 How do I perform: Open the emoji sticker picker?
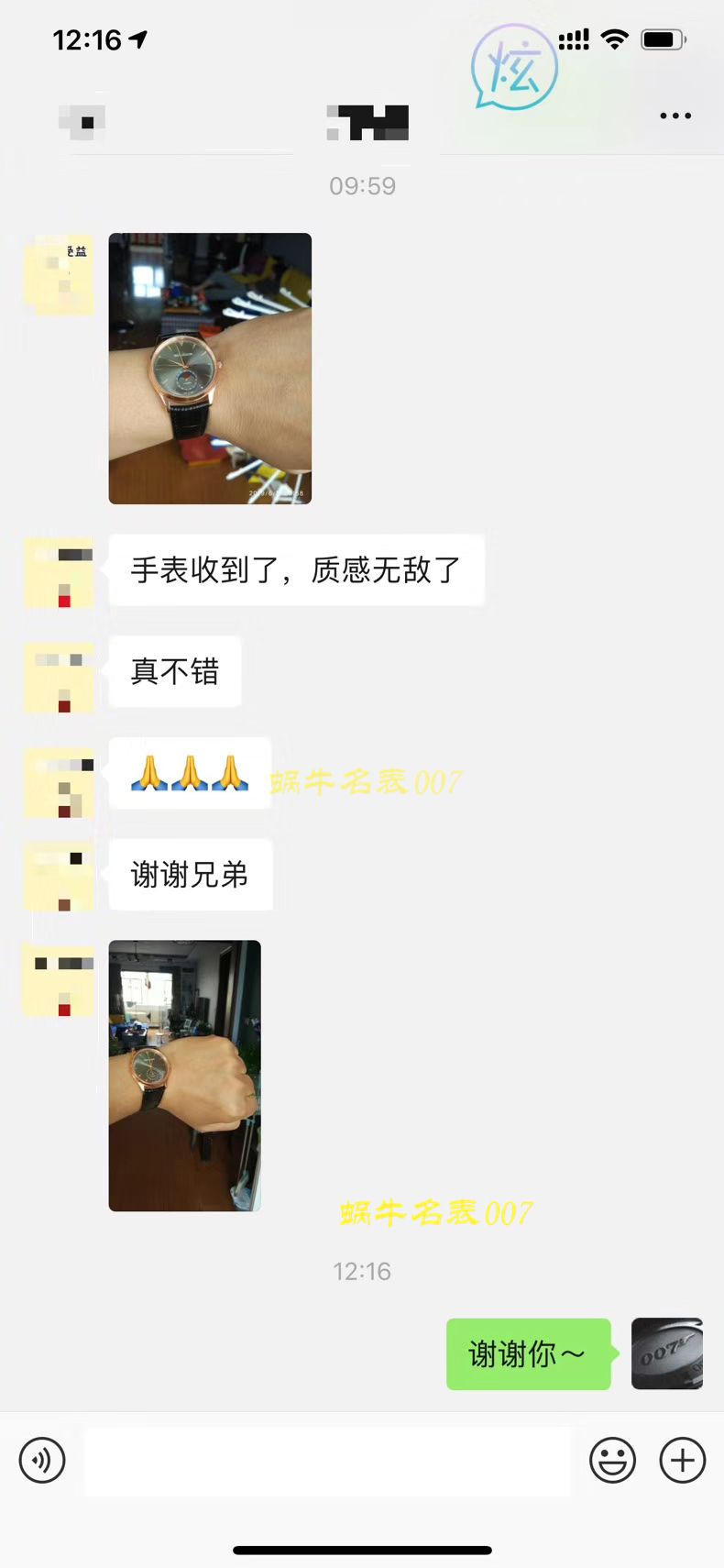[612, 1460]
